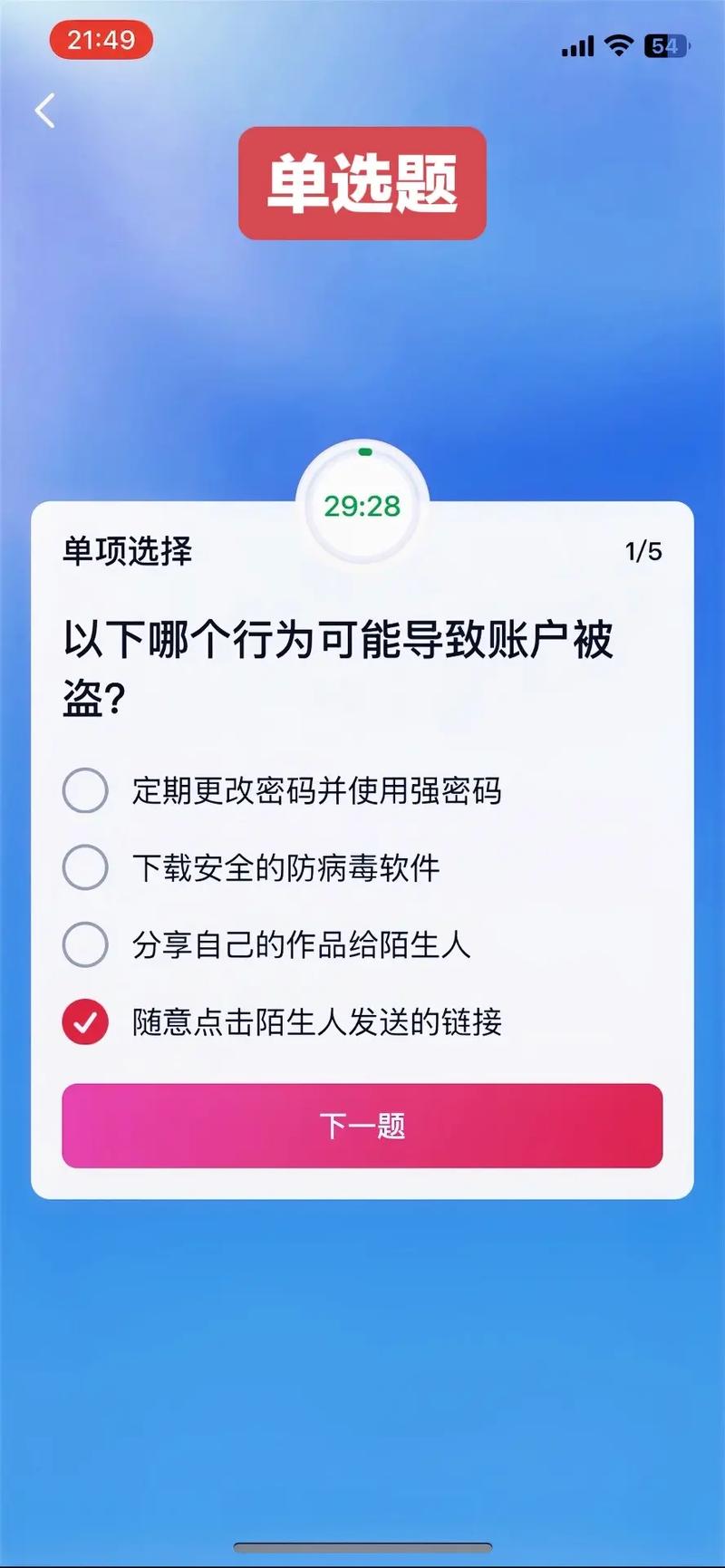The image size is (725, 1568).
Task: Tap the battery indicator showing 54
Action: pos(664,45)
